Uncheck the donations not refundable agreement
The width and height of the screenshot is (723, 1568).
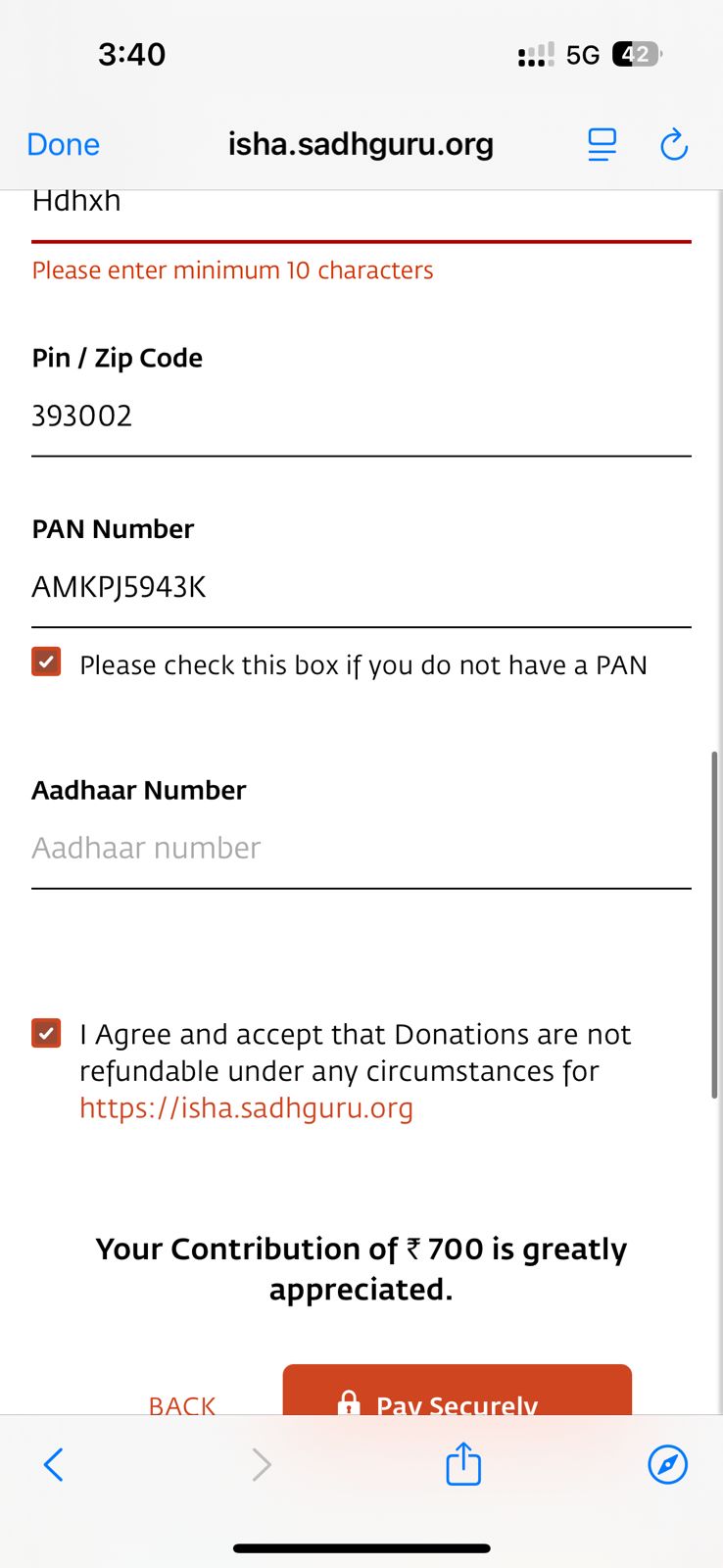click(x=46, y=1033)
